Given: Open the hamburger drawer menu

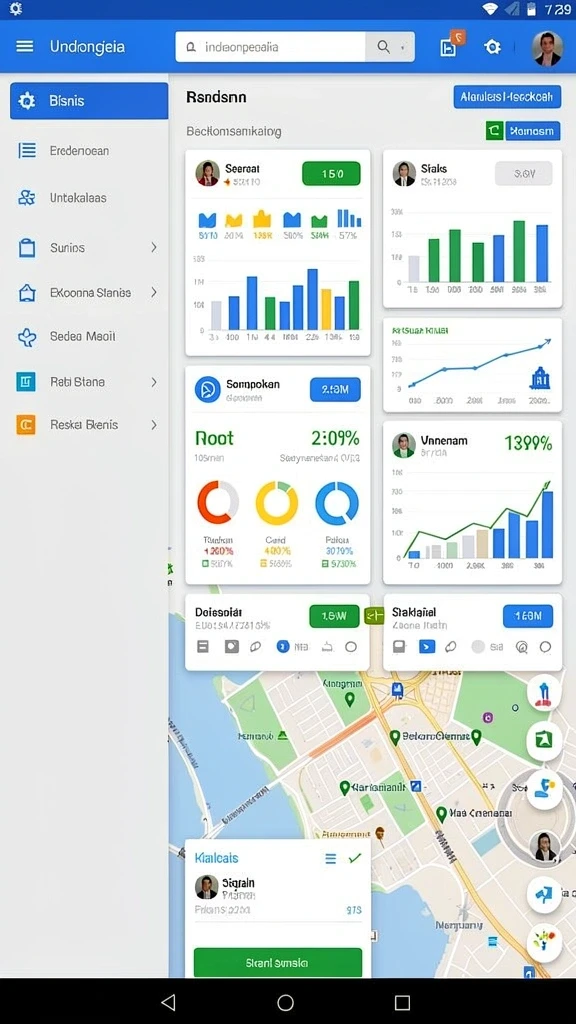Looking at the screenshot, I should click(25, 46).
